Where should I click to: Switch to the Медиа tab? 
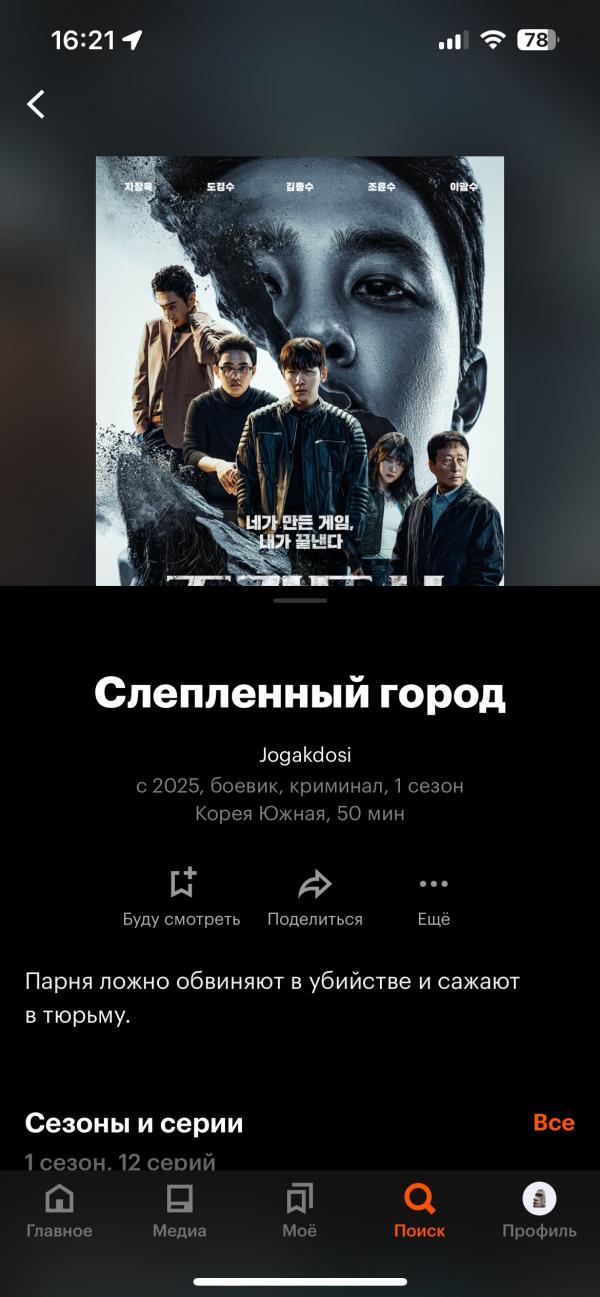pyautogui.click(x=179, y=1211)
